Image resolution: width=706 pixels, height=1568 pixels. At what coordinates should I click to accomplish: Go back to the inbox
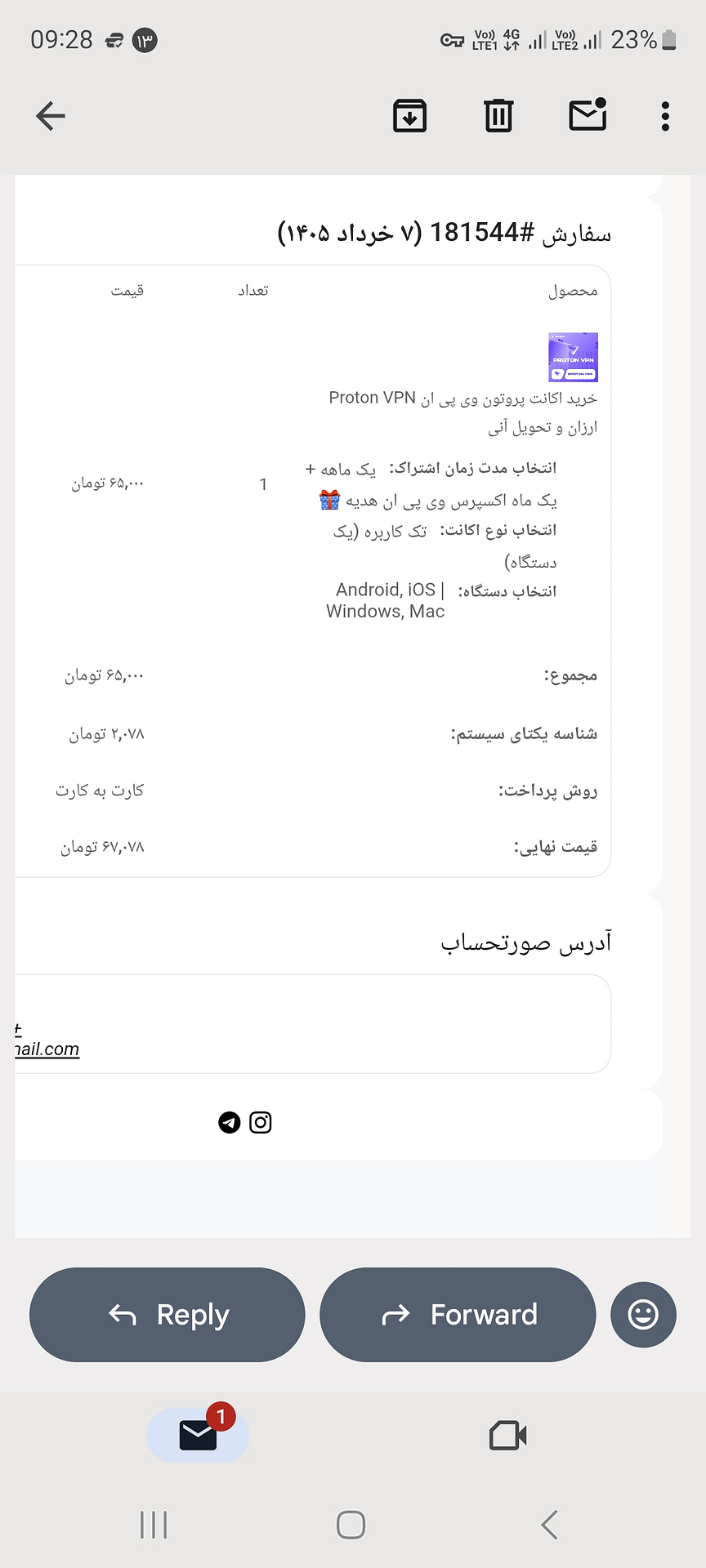click(51, 116)
